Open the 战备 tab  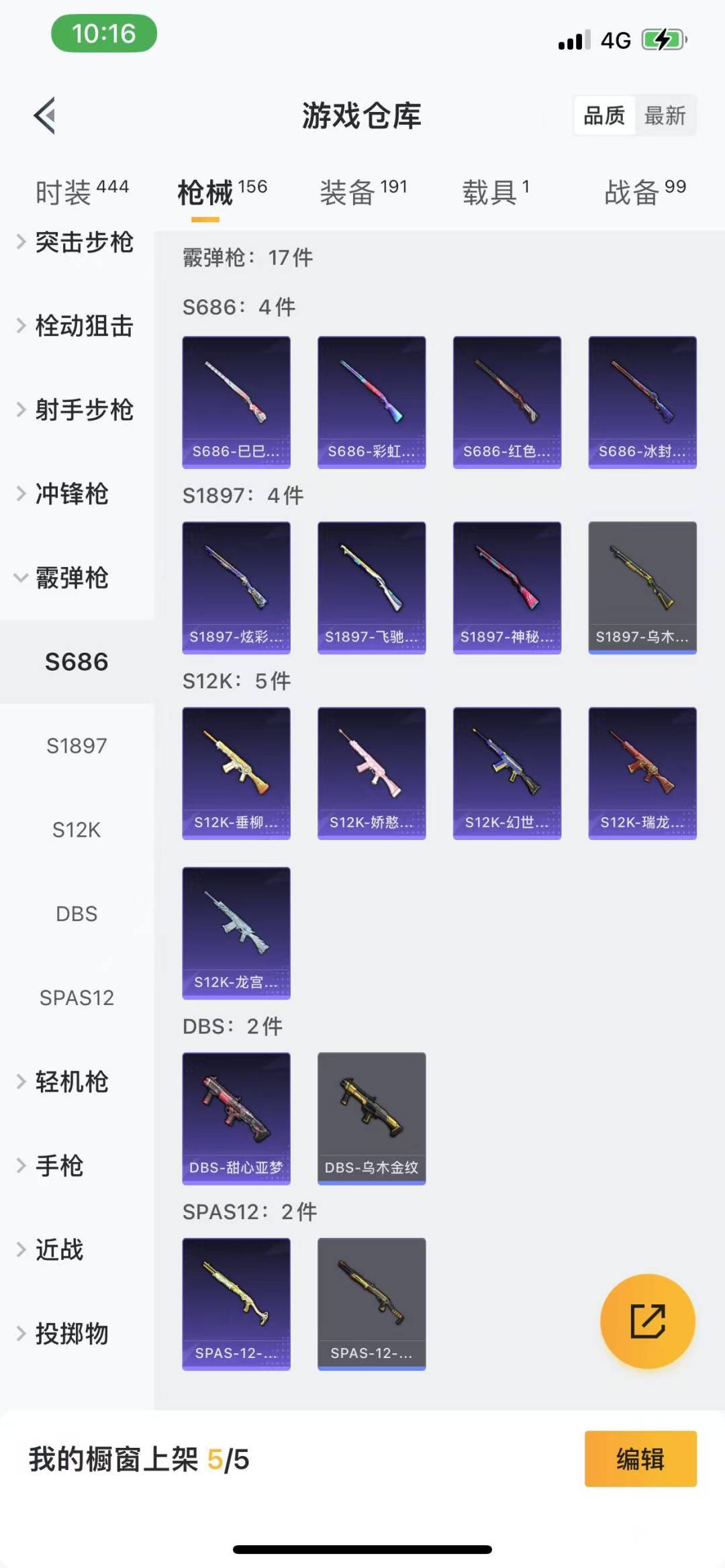[x=644, y=192]
